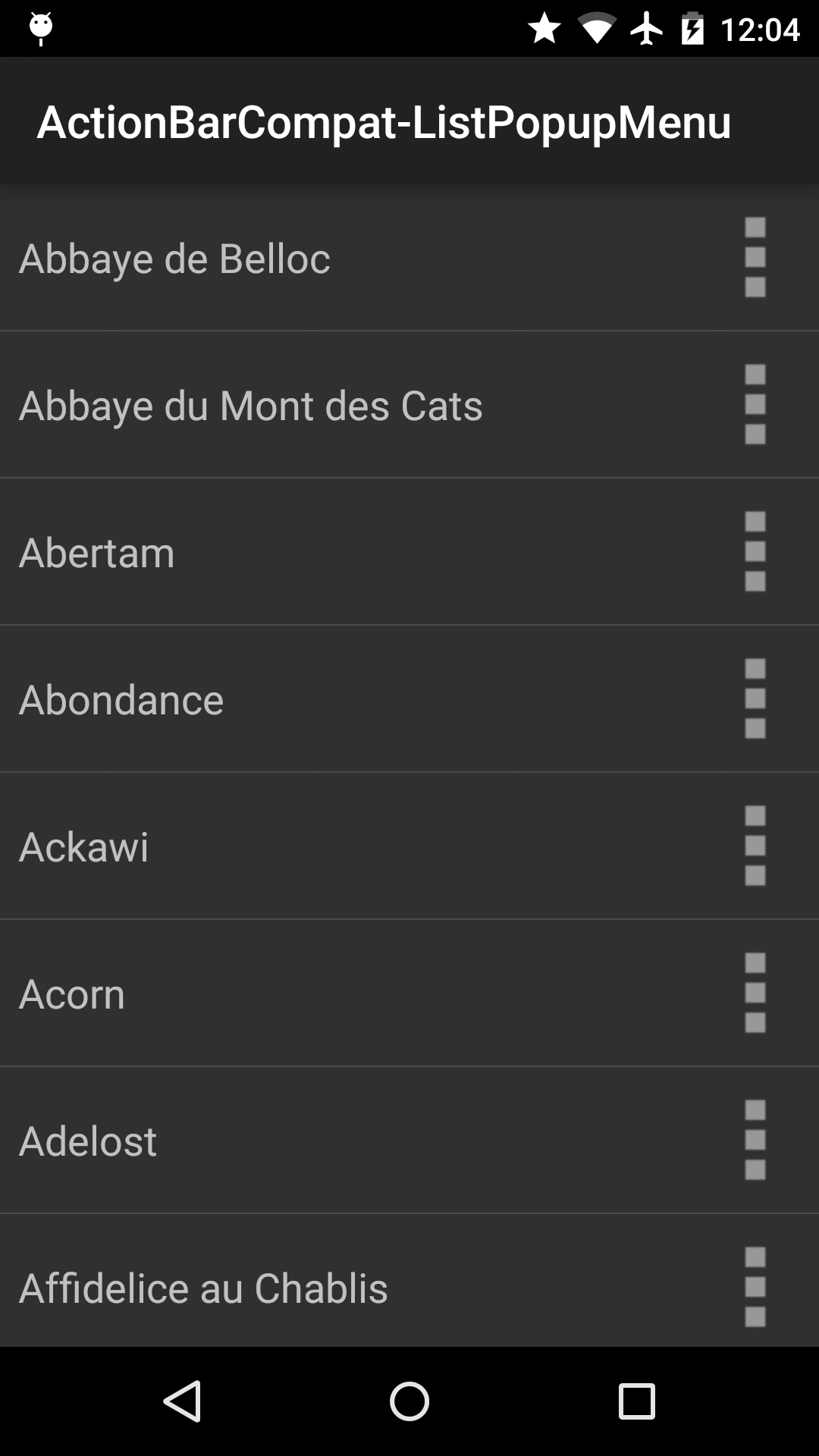Viewport: 819px width, 1456px height.
Task: Open the overflow menu for Ackawi
Action: click(756, 847)
